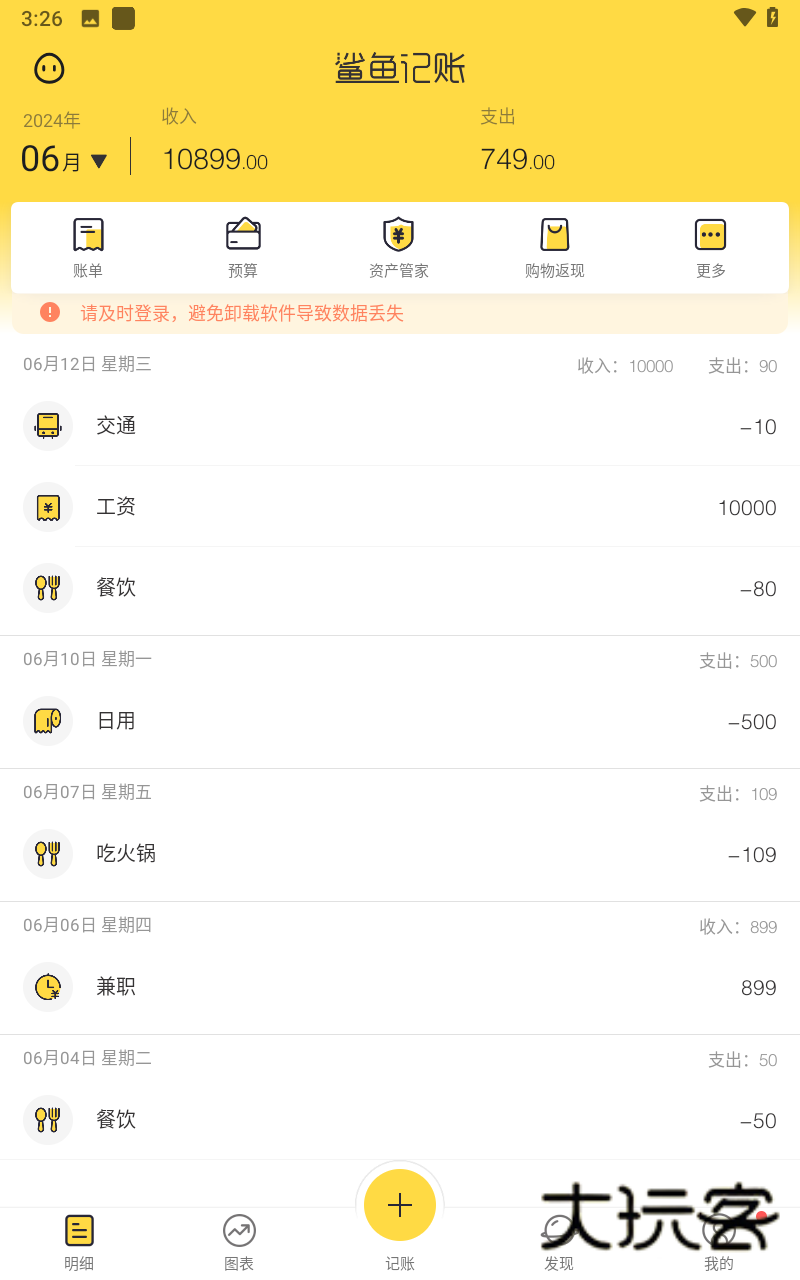Tap the yellow plus button to add record
The image size is (800, 1280).
click(399, 1205)
